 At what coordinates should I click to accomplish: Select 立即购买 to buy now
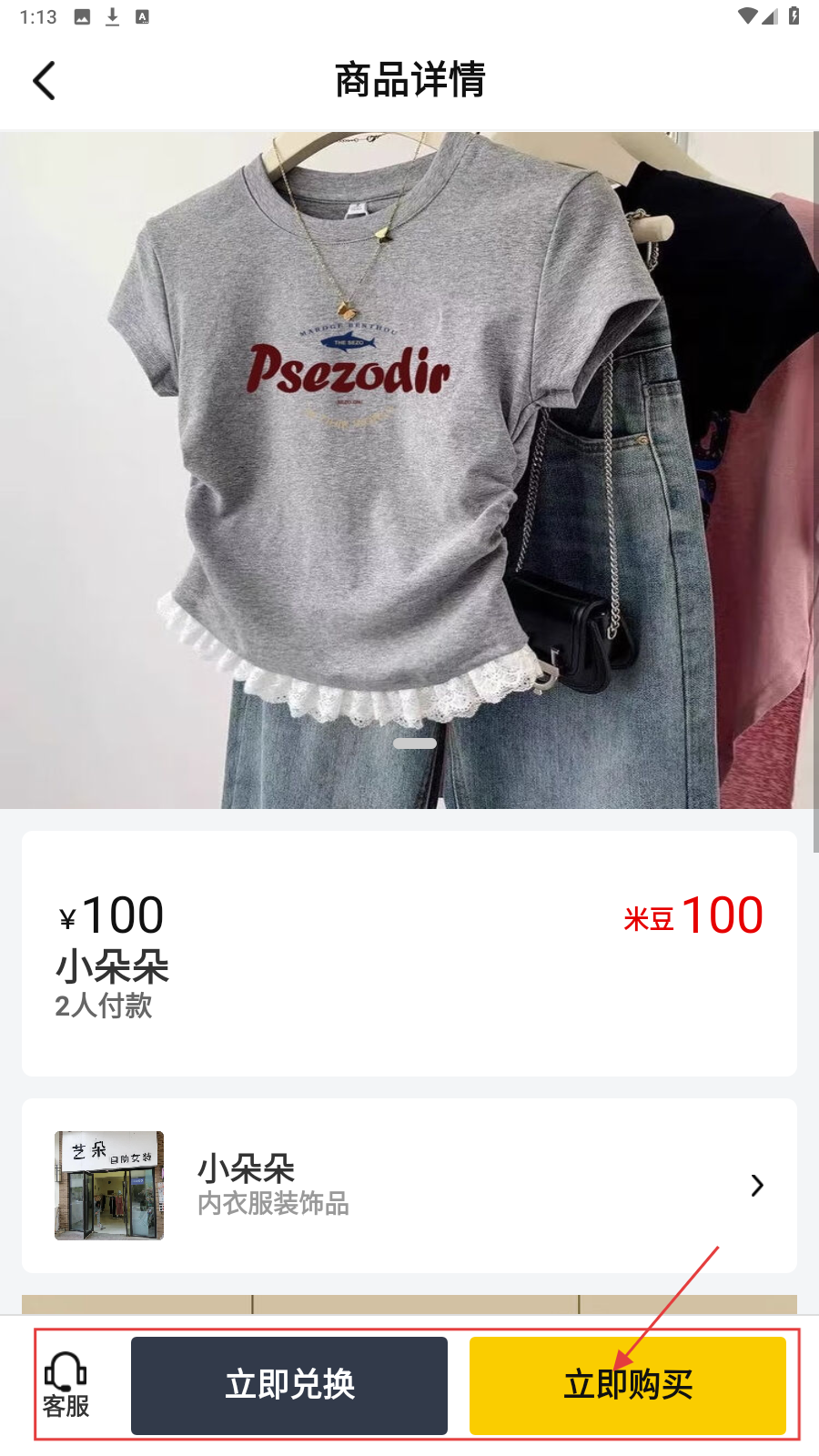tap(628, 1385)
